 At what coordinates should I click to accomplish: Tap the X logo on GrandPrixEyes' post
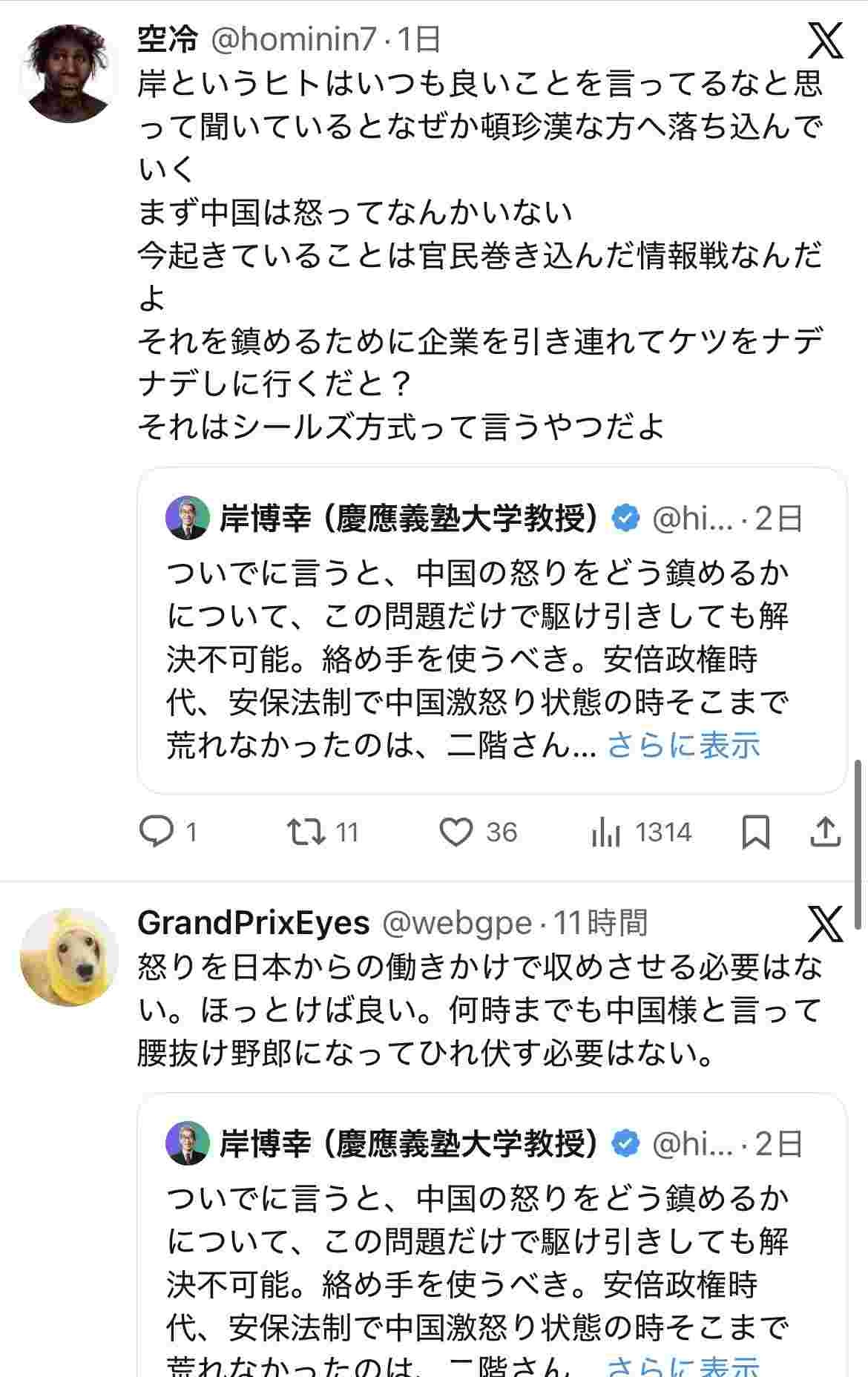825,924
